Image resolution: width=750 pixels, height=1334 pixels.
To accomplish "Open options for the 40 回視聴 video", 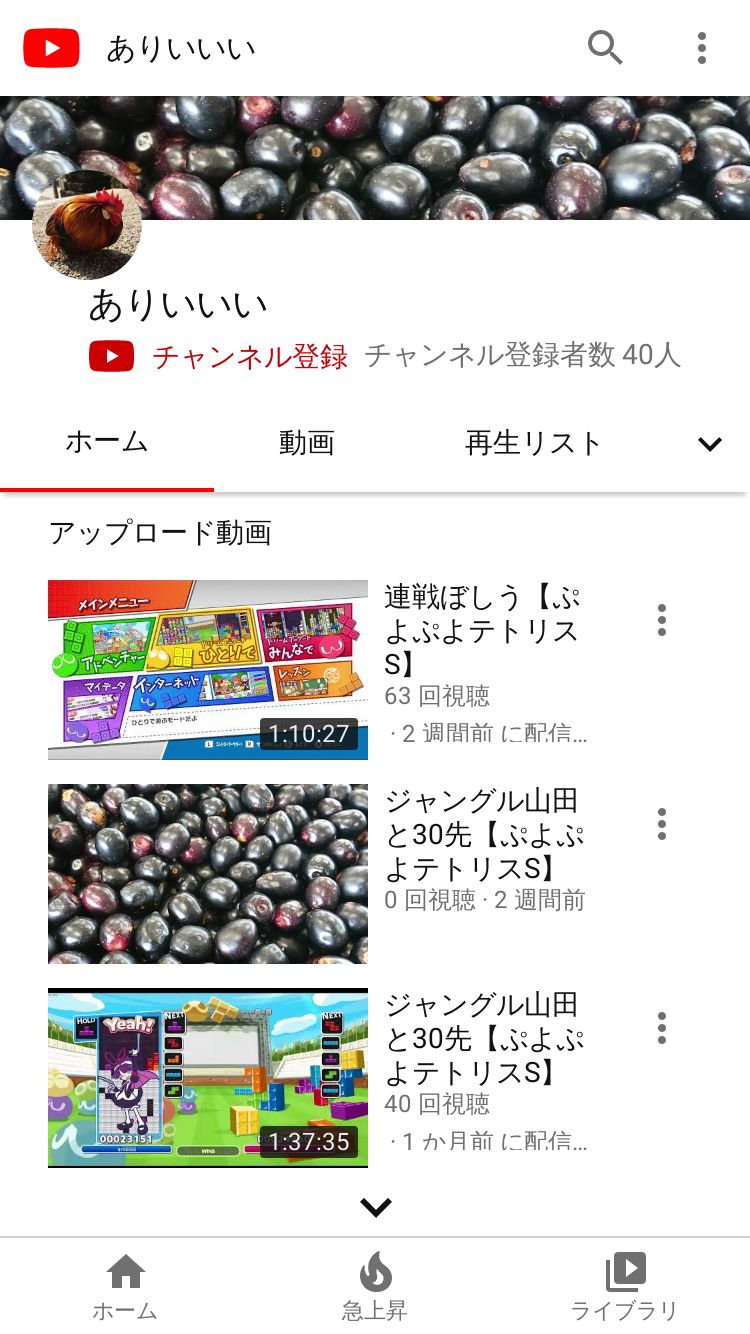I will point(661,1028).
